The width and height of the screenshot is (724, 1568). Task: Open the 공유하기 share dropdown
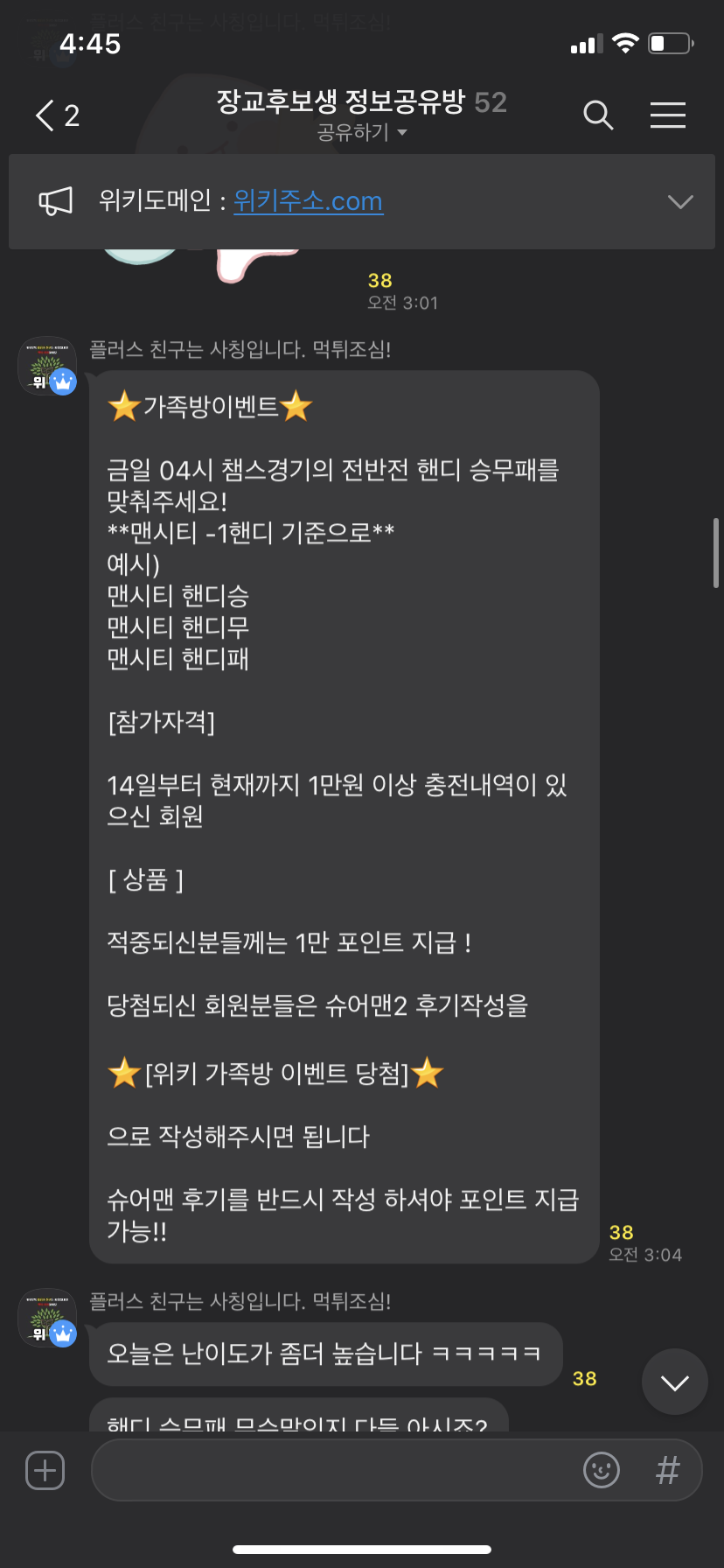[x=362, y=132]
